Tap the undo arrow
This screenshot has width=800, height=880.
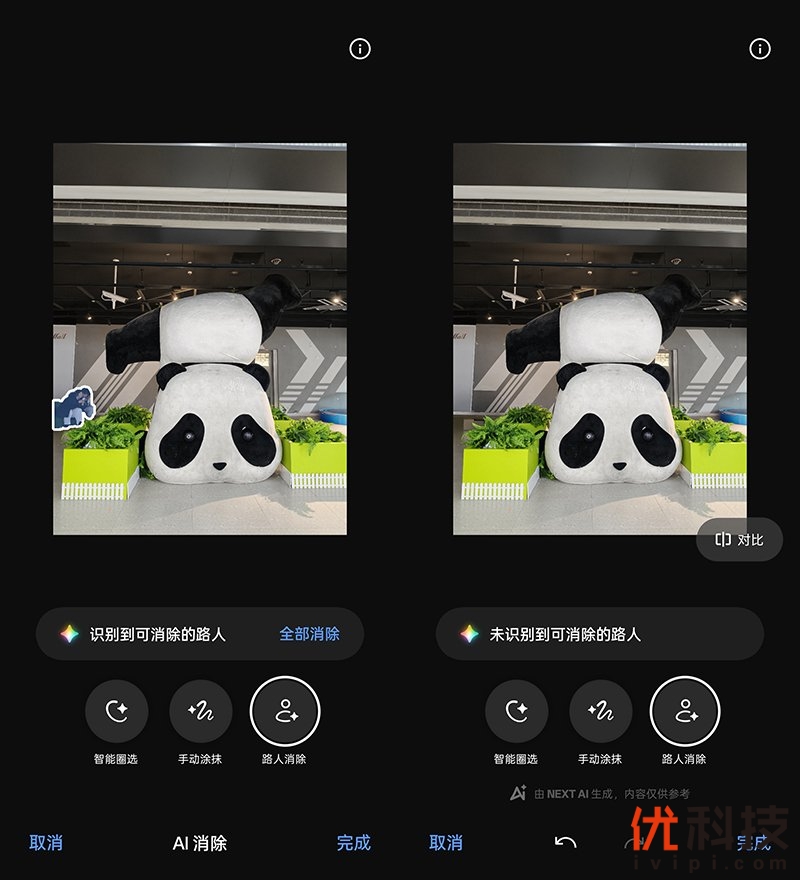pyautogui.click(x=565, y=843)
